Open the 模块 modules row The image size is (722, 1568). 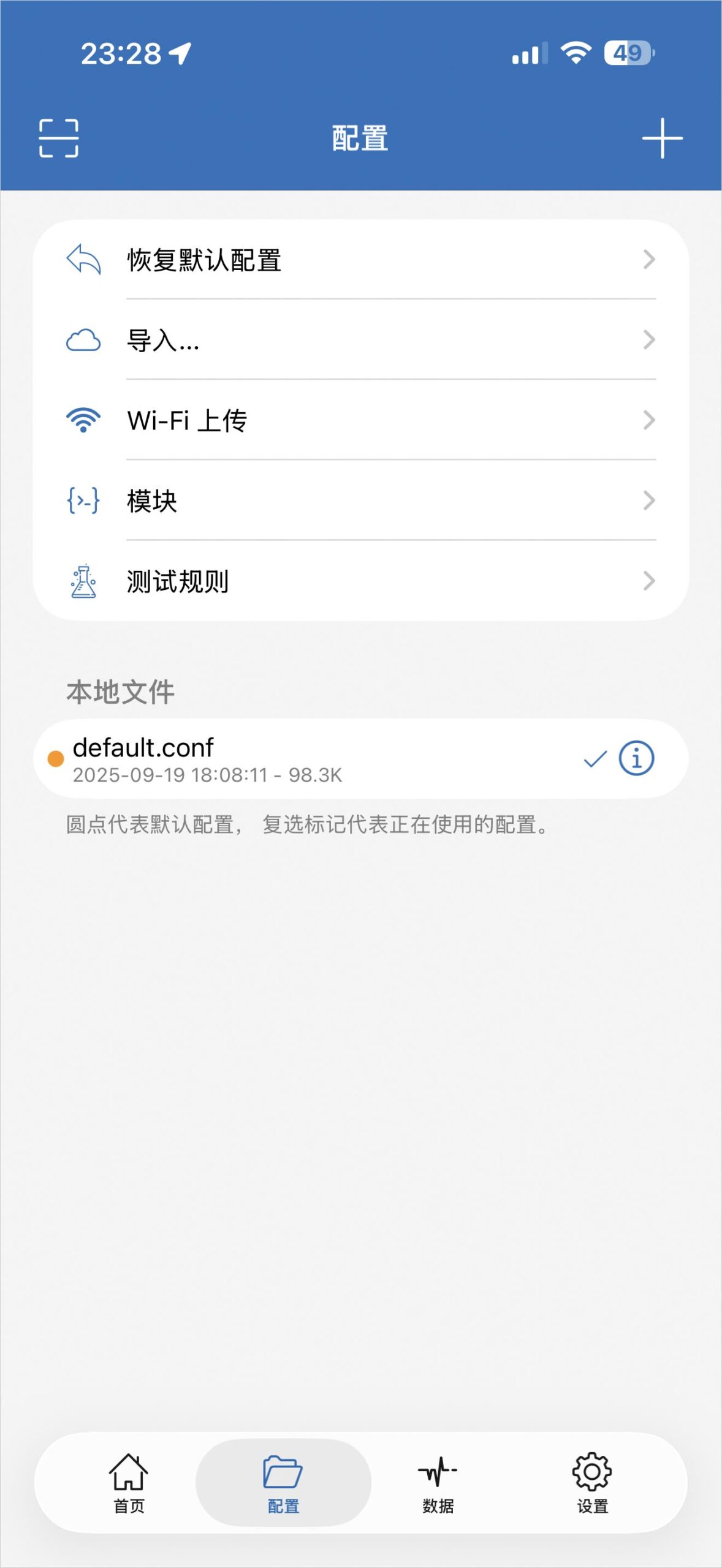tap(360, 500)
